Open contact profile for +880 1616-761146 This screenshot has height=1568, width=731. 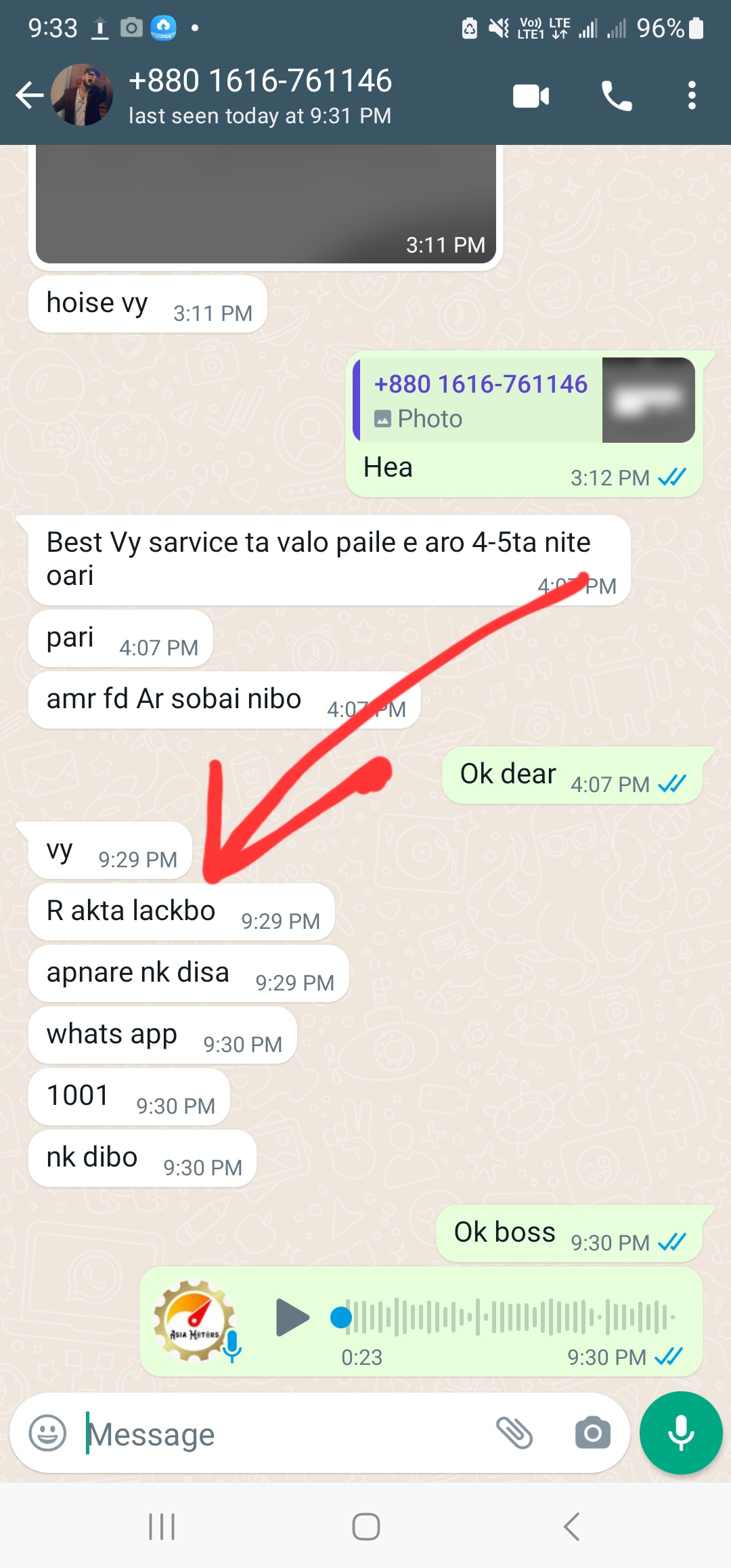260,95
